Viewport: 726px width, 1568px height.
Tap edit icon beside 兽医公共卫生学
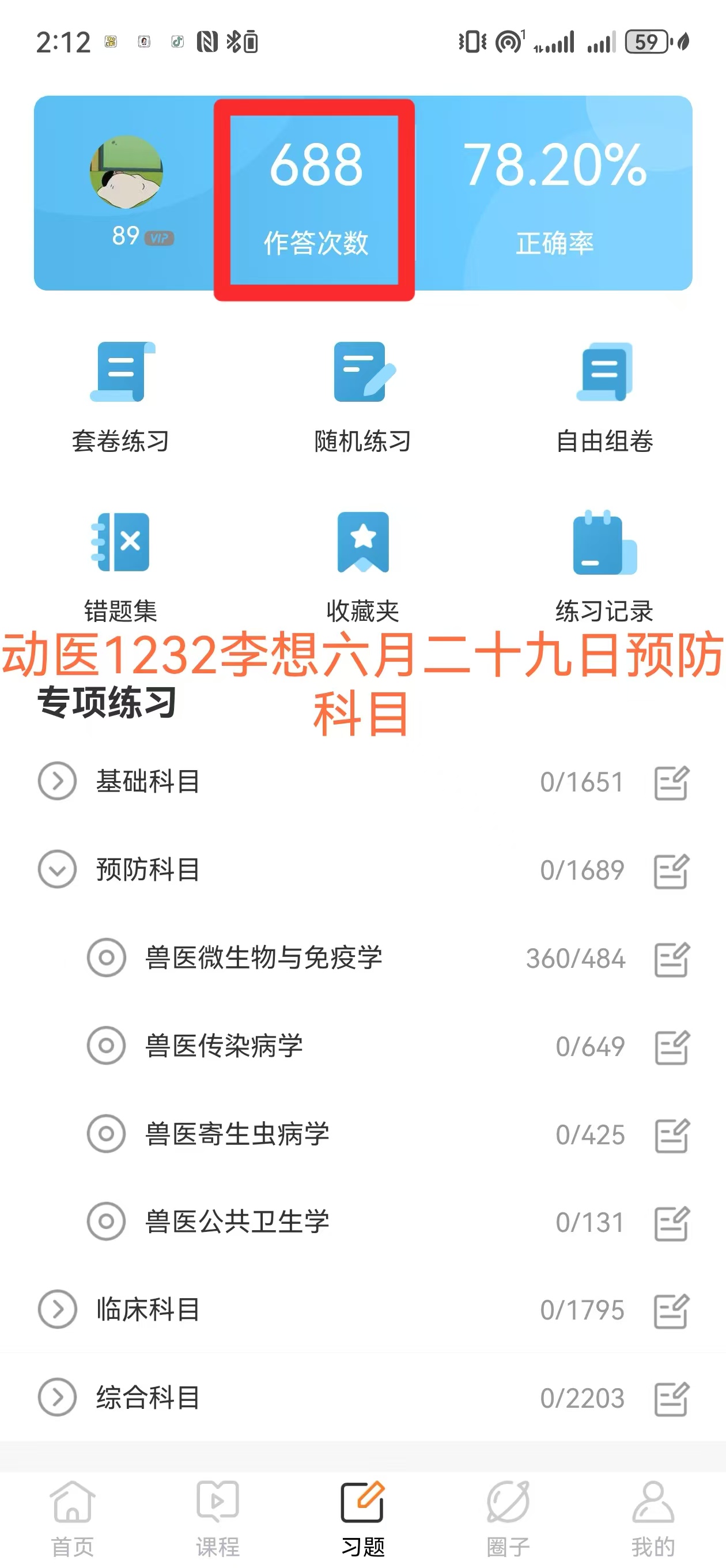672,1223
